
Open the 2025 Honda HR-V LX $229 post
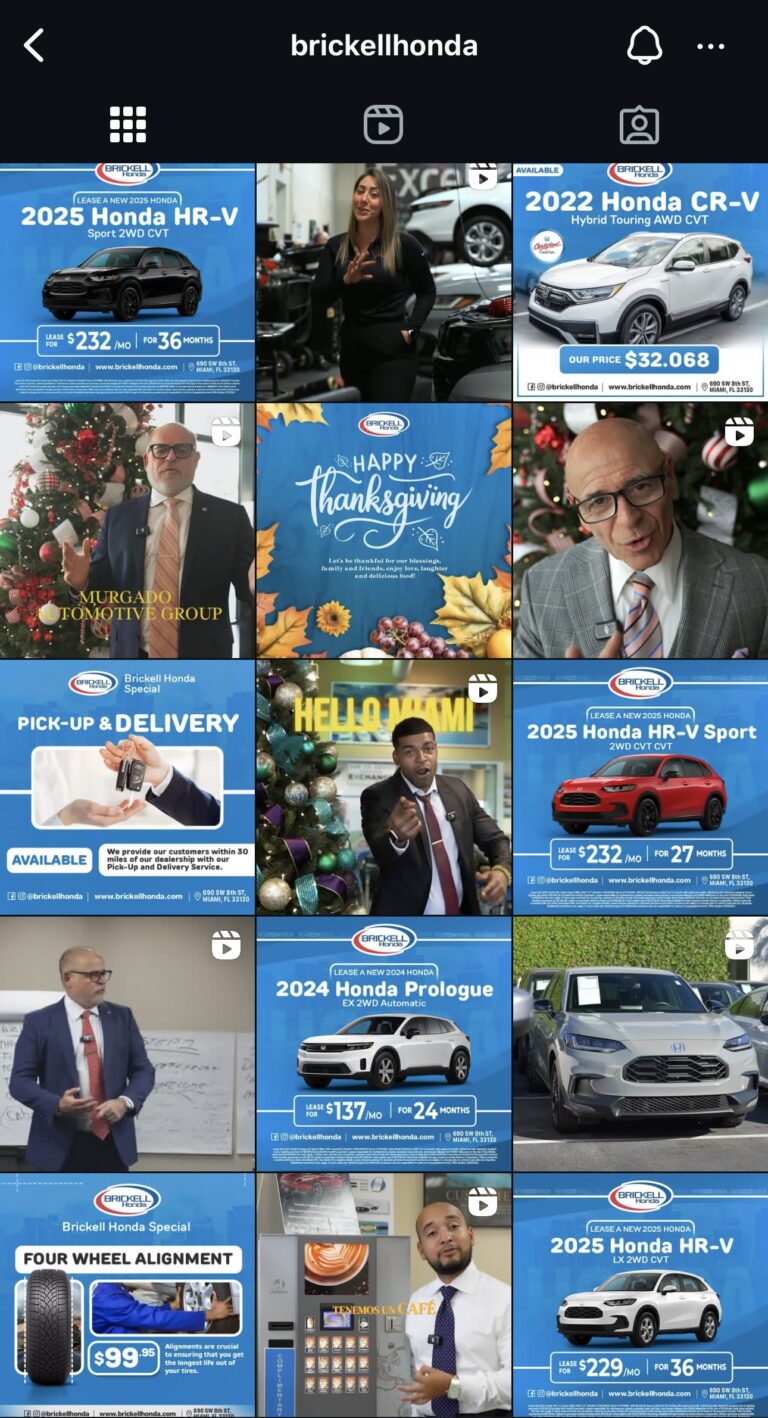[x=640, y=1296]
